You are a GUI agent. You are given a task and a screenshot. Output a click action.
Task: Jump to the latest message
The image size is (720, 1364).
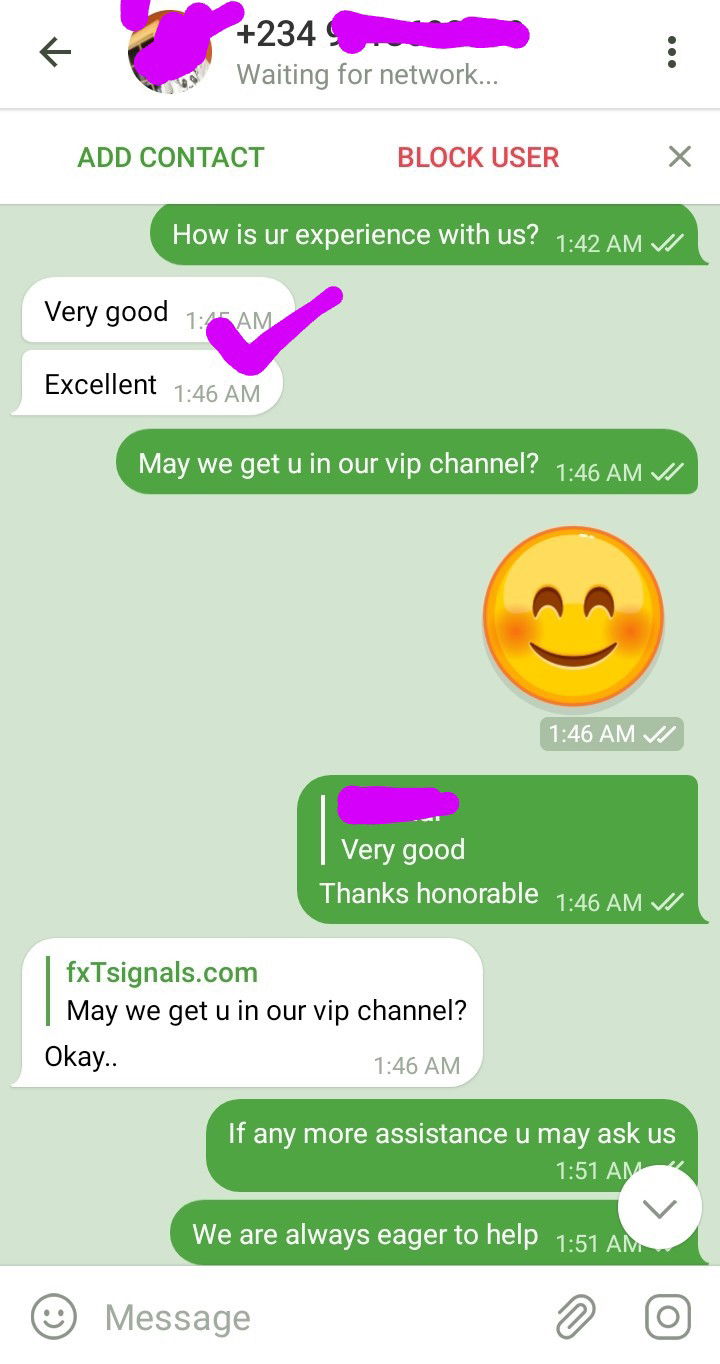pyautogui.click(x=659, y=1207)
